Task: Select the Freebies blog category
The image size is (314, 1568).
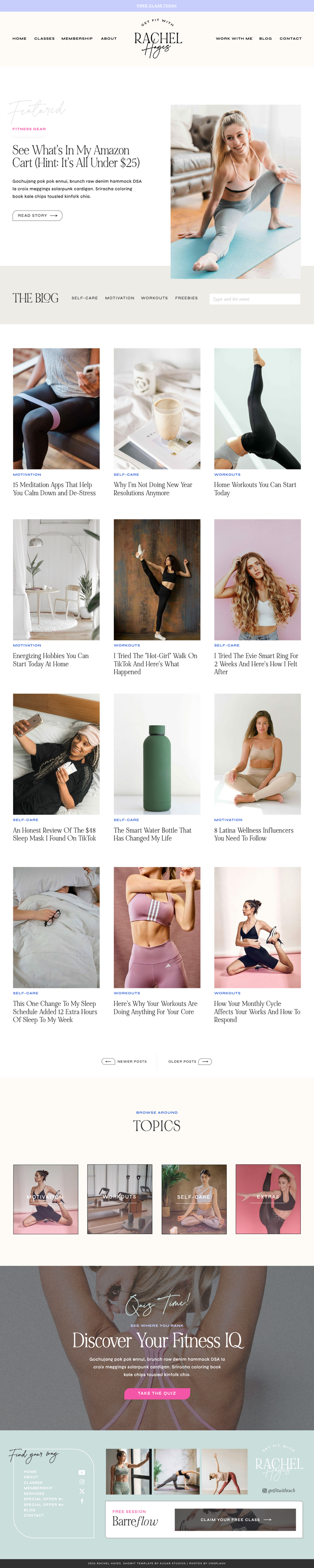Action: [186, 298]
